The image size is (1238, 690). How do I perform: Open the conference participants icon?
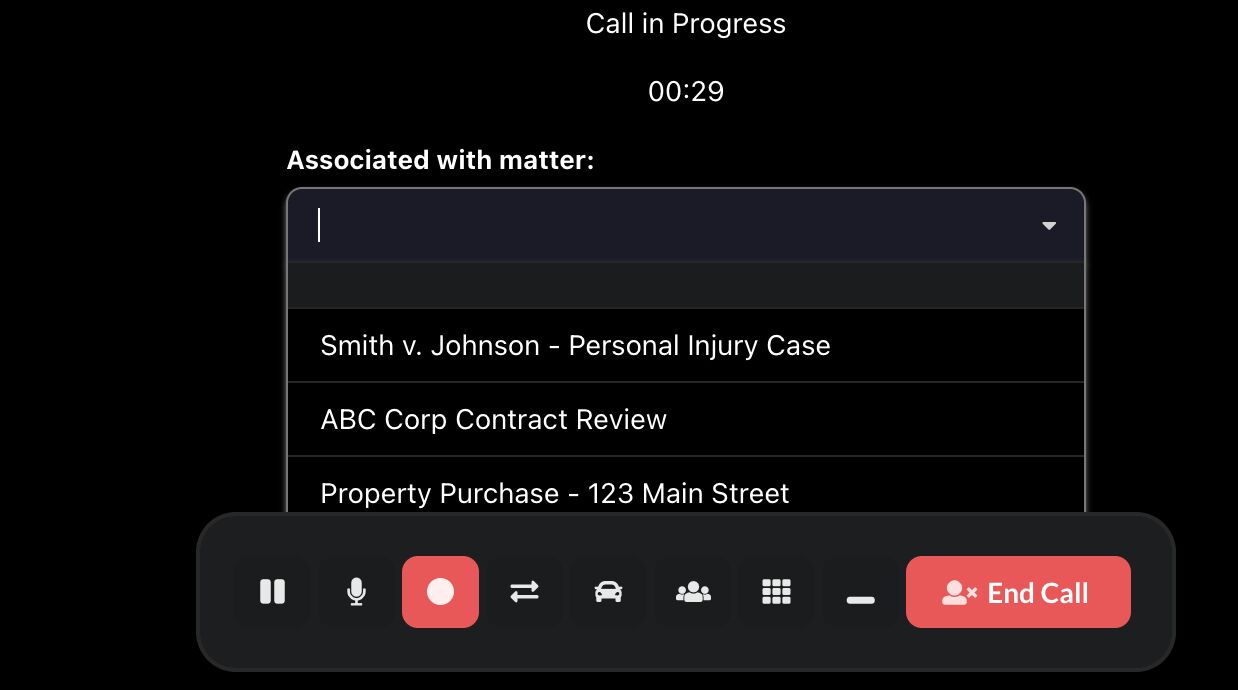click(x=693, y=592)
